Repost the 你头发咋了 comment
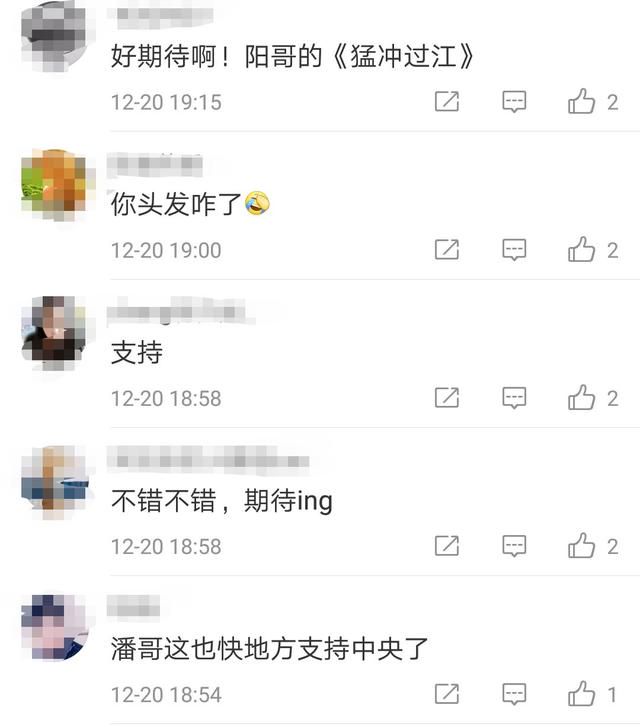The image size is (640, 727). 447,249
